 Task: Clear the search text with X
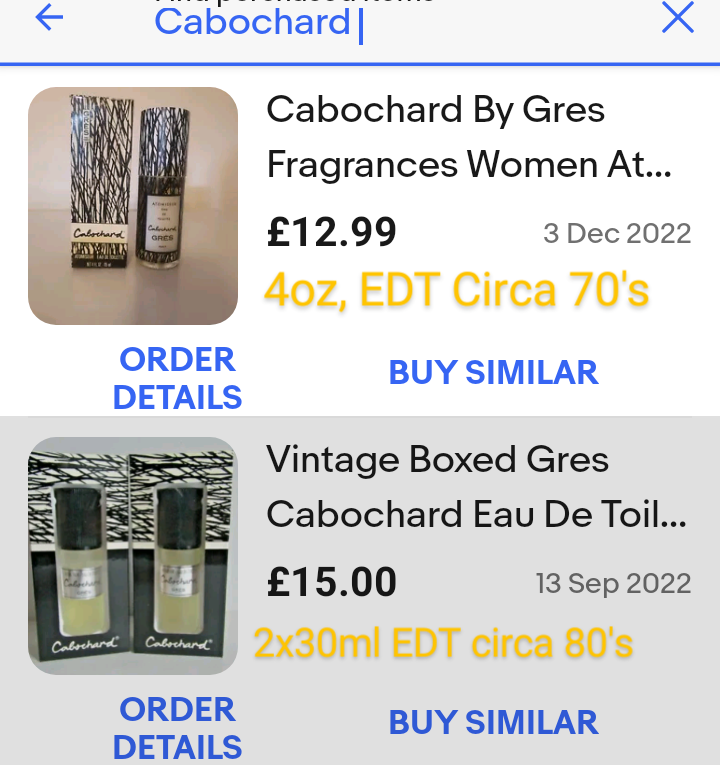[x=678, y=18]
